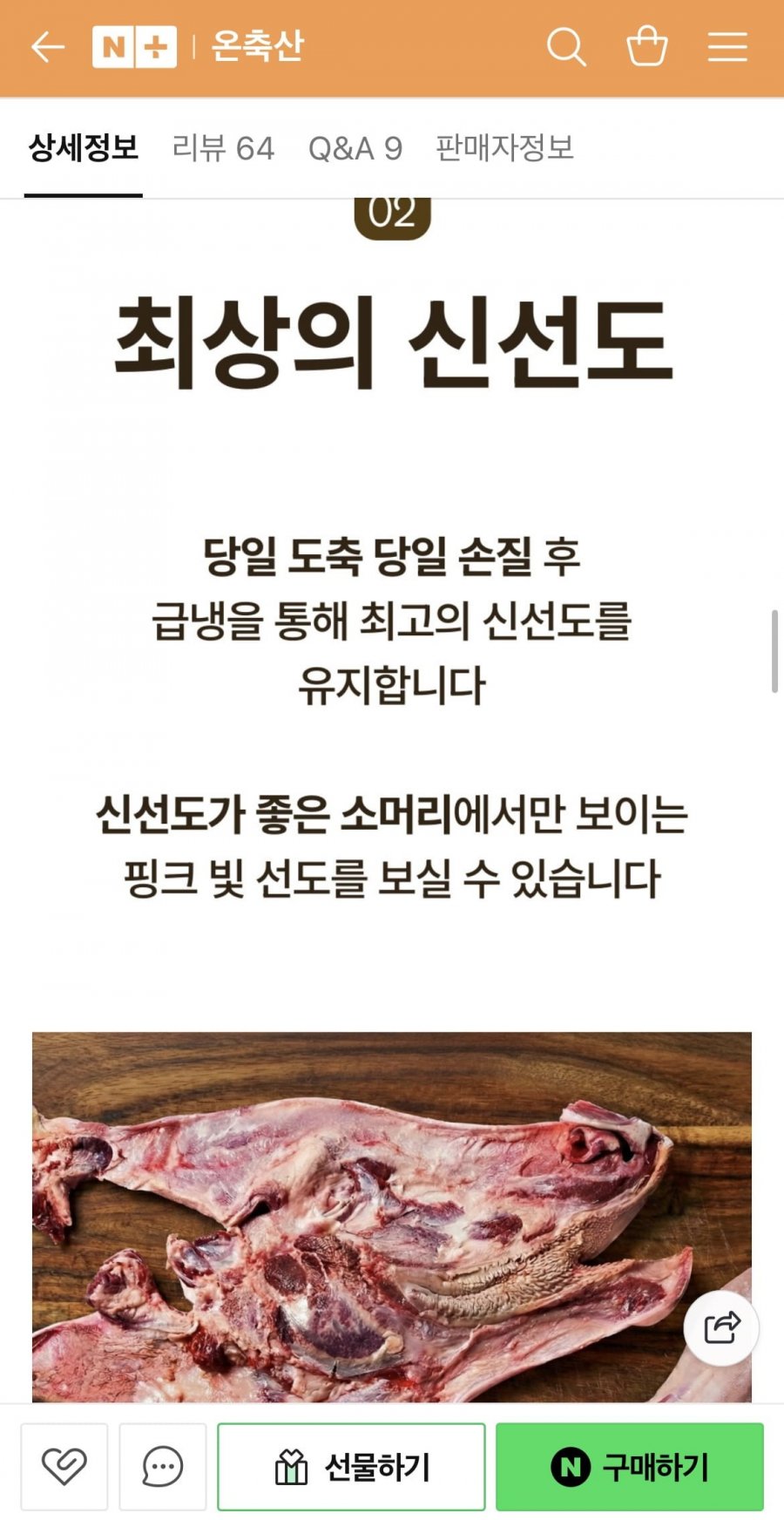Switch to the 판매자정보 tab
Image resolution: width=784 pixels, height=1520 pixels.
(x=505, y=148)
